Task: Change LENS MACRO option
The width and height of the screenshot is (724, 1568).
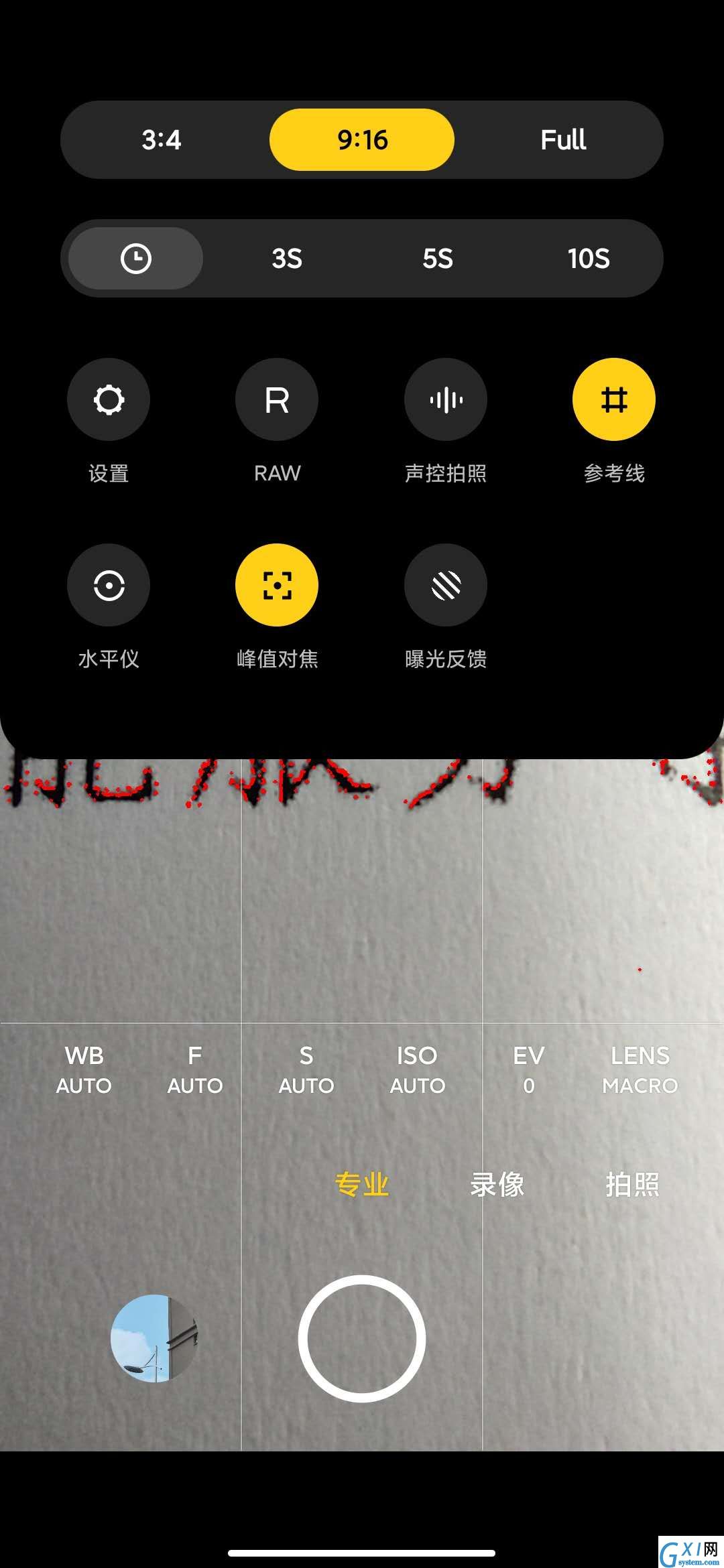Action: click(640, 1070)
